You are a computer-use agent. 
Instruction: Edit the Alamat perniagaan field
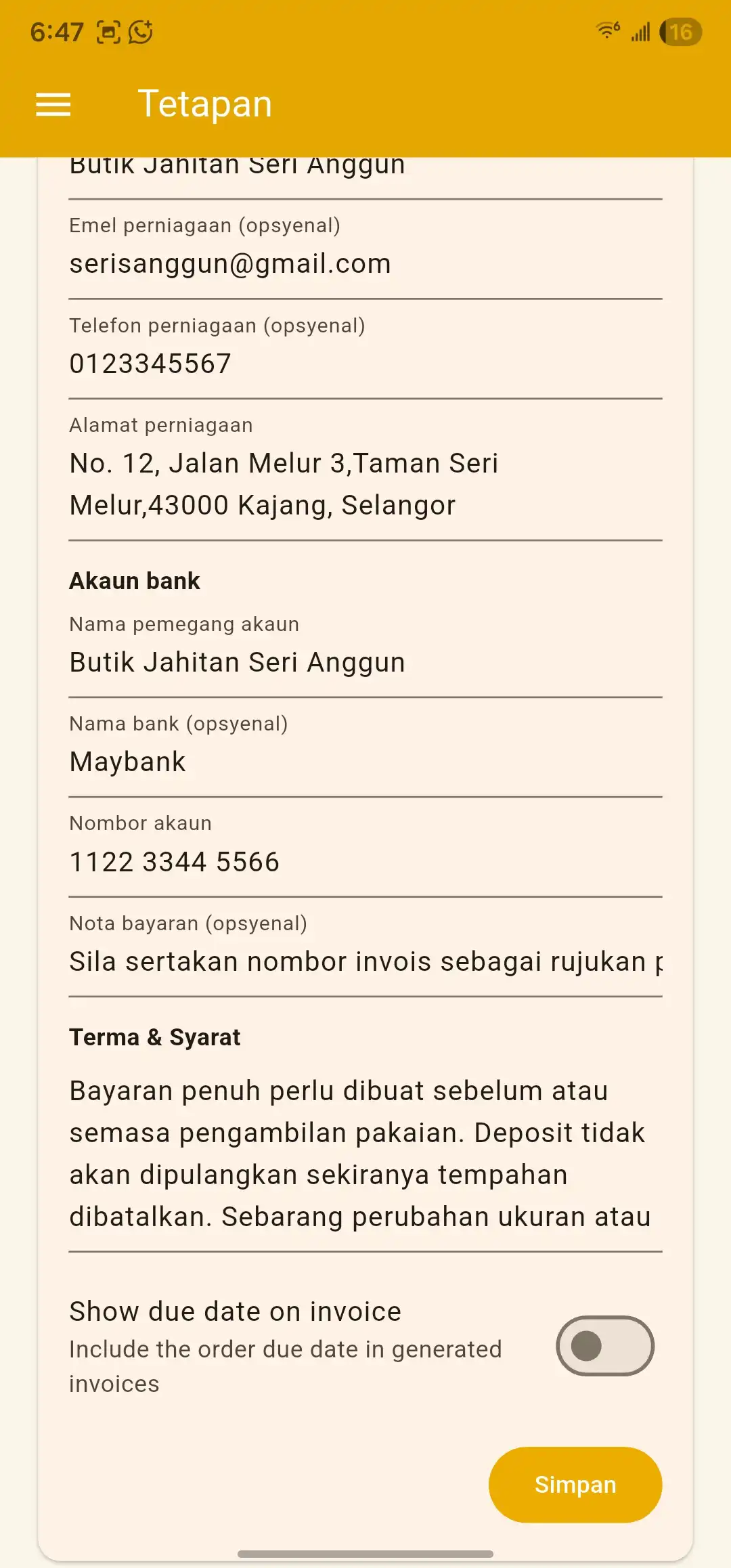(365, 484)
